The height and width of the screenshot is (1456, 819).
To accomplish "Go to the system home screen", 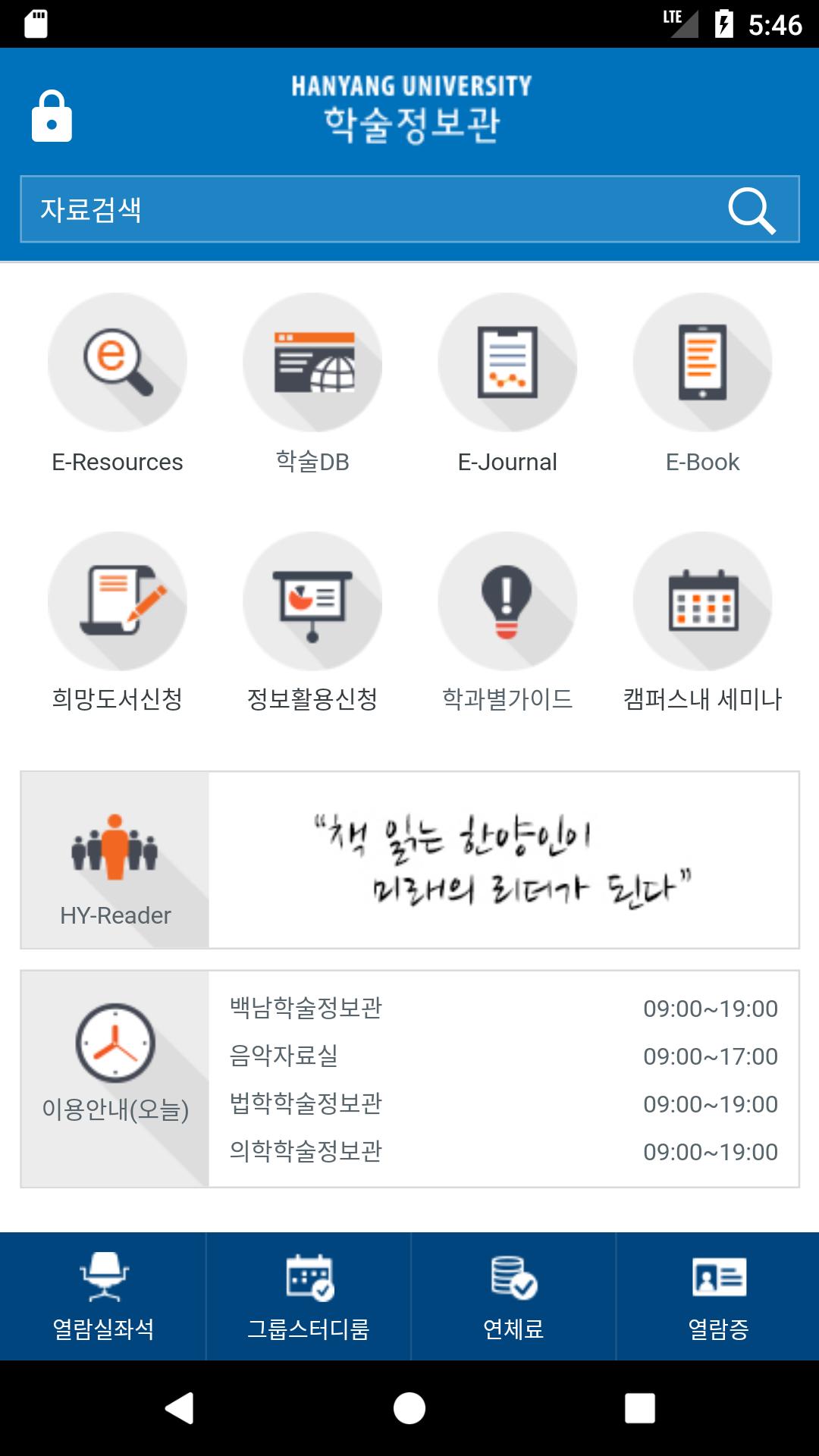I will click(409, 1408).
